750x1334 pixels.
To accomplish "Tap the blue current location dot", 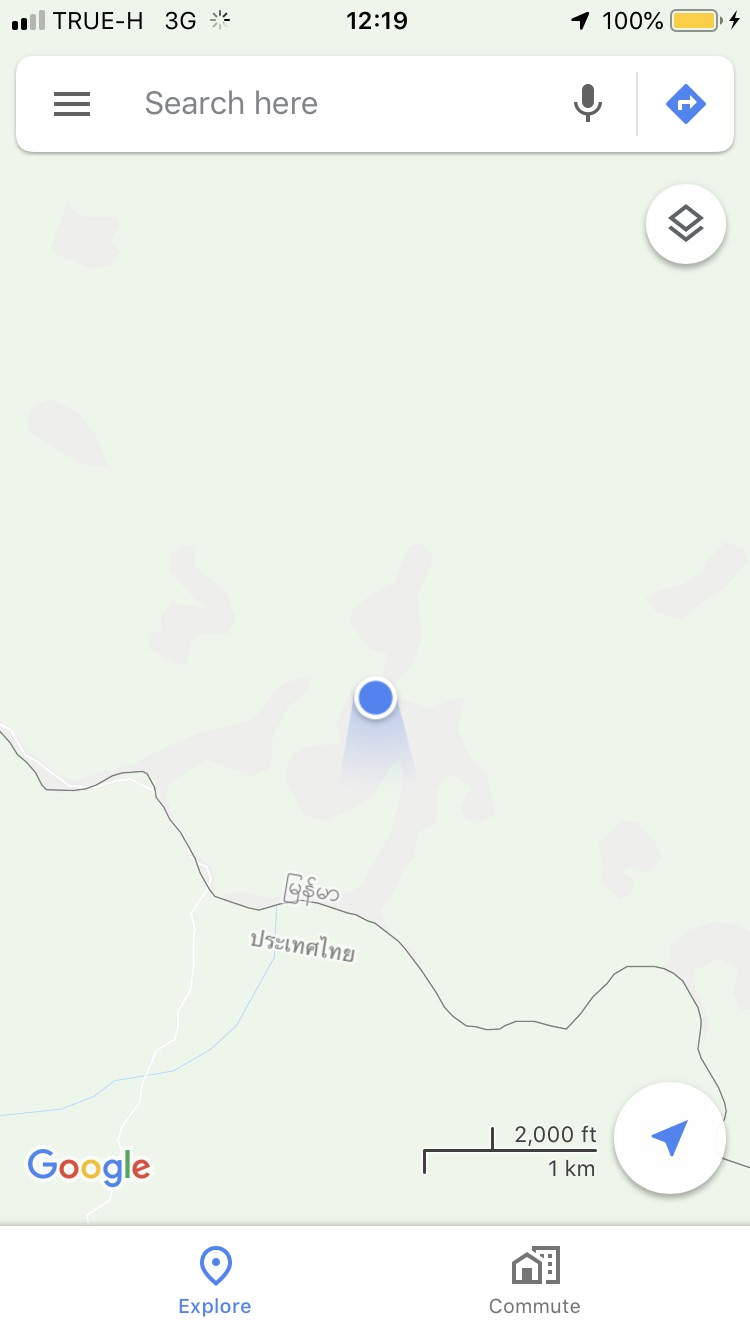I will coord(376,697).
